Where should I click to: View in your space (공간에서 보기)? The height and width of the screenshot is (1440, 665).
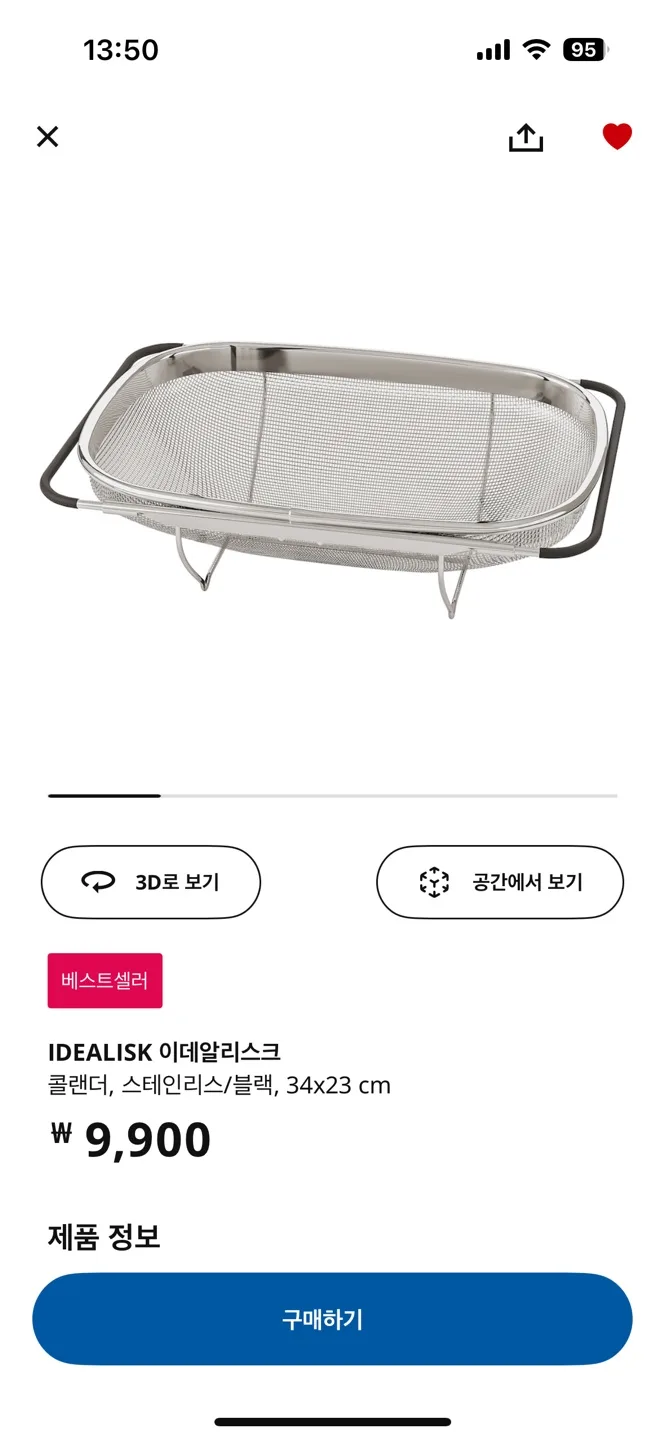[x=499, y=882]
